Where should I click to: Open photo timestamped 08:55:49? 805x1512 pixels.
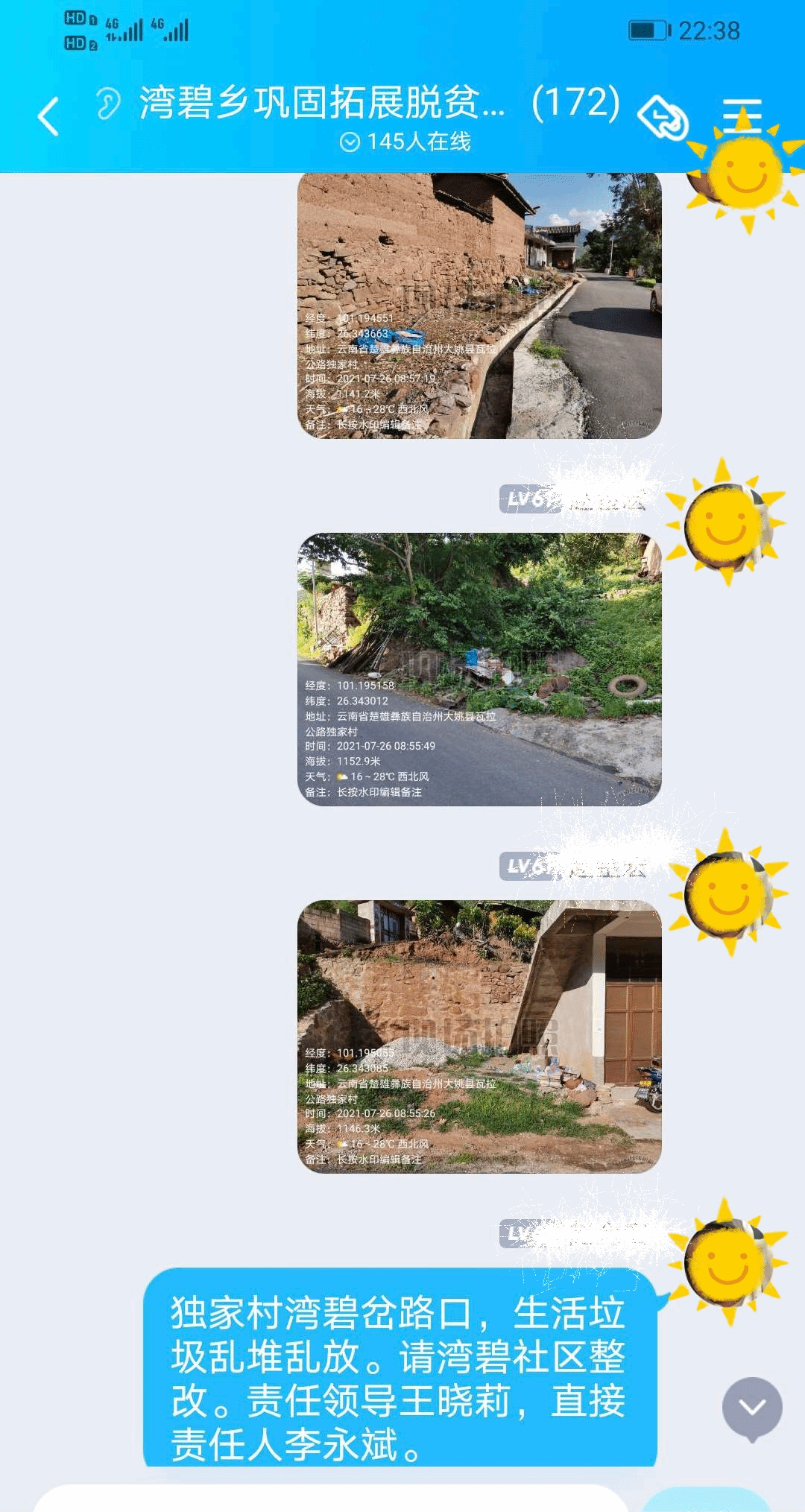click(x=479, y=668)
